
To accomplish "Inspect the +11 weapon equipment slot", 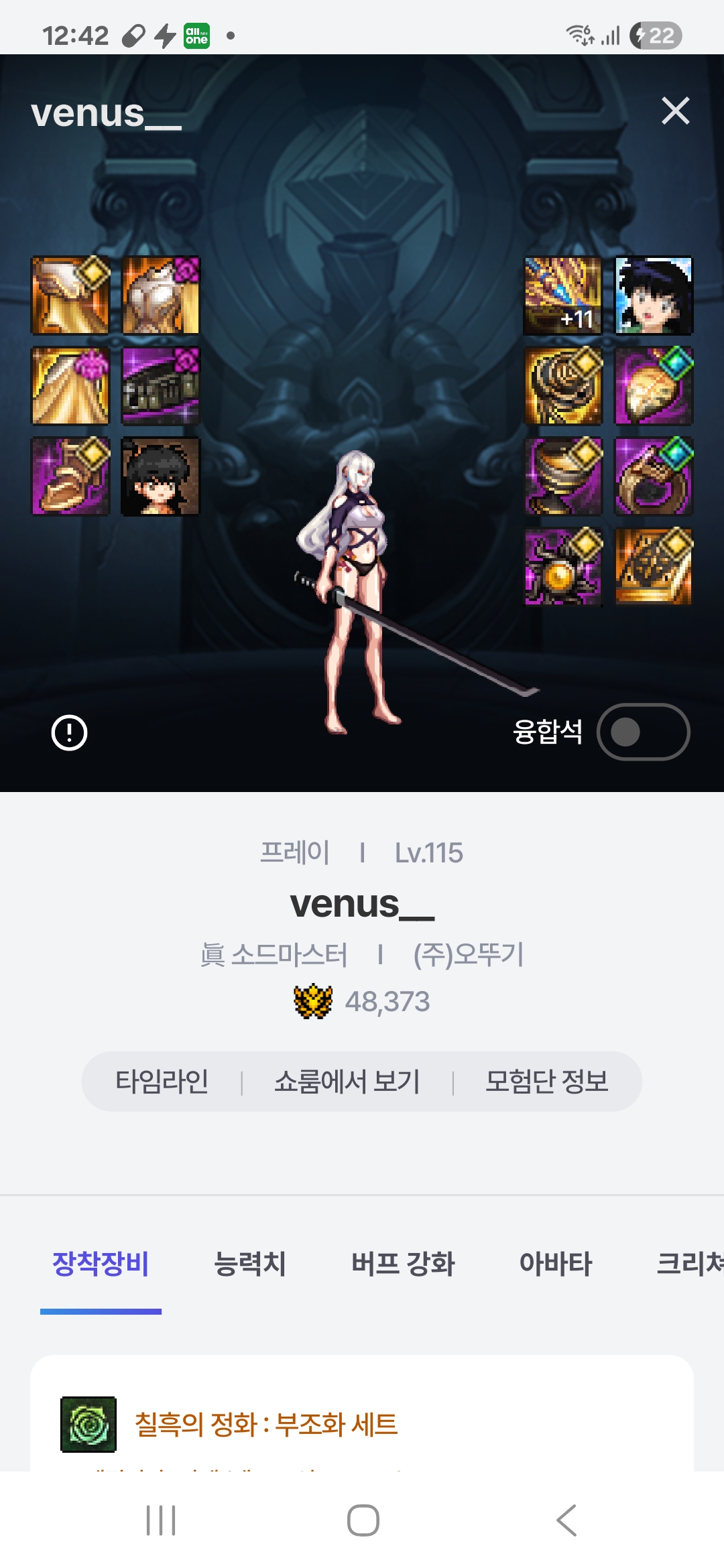I will pyautogui.click(x=563, y=296).
